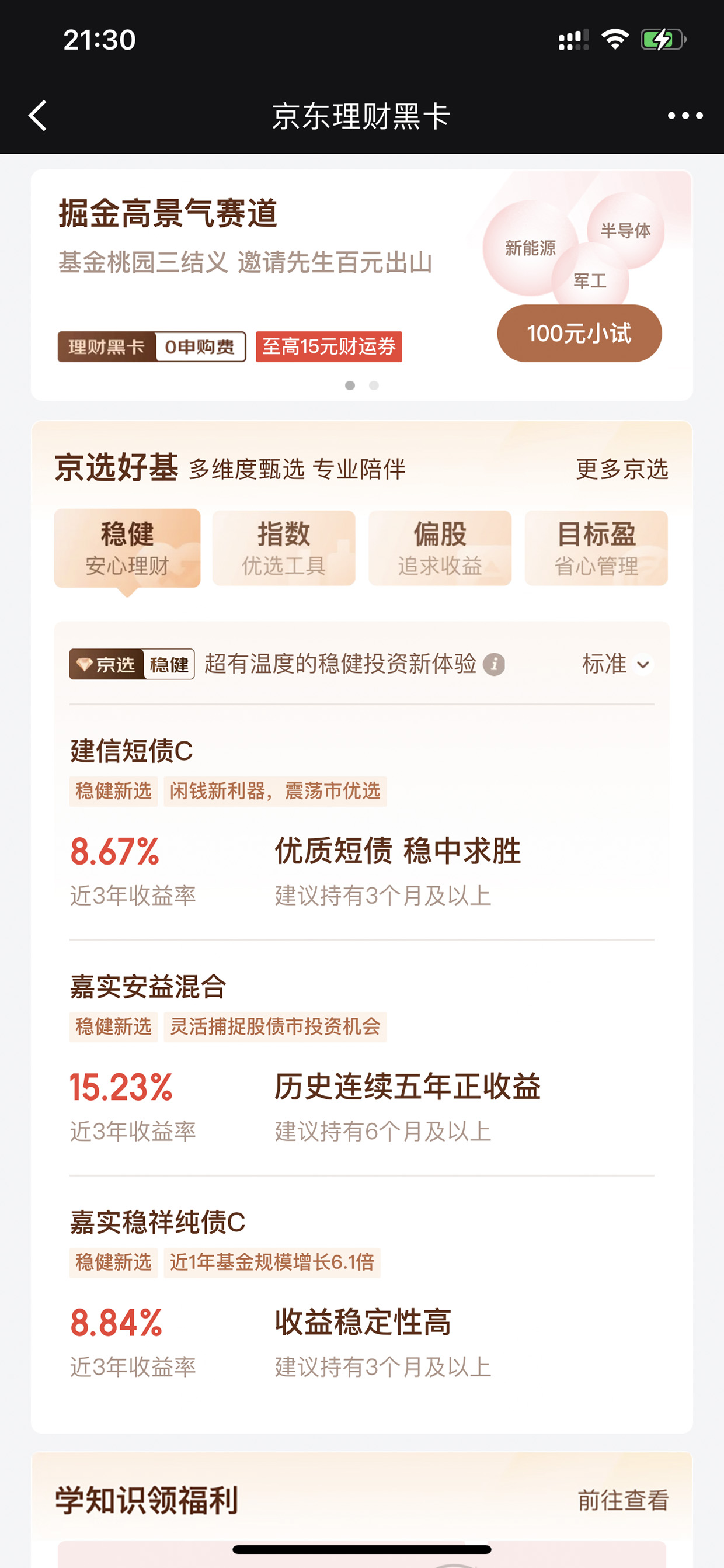Select the 稳健 安心理财 tab
Viewport: 724px width, 1568px height.
pos(127,549)
